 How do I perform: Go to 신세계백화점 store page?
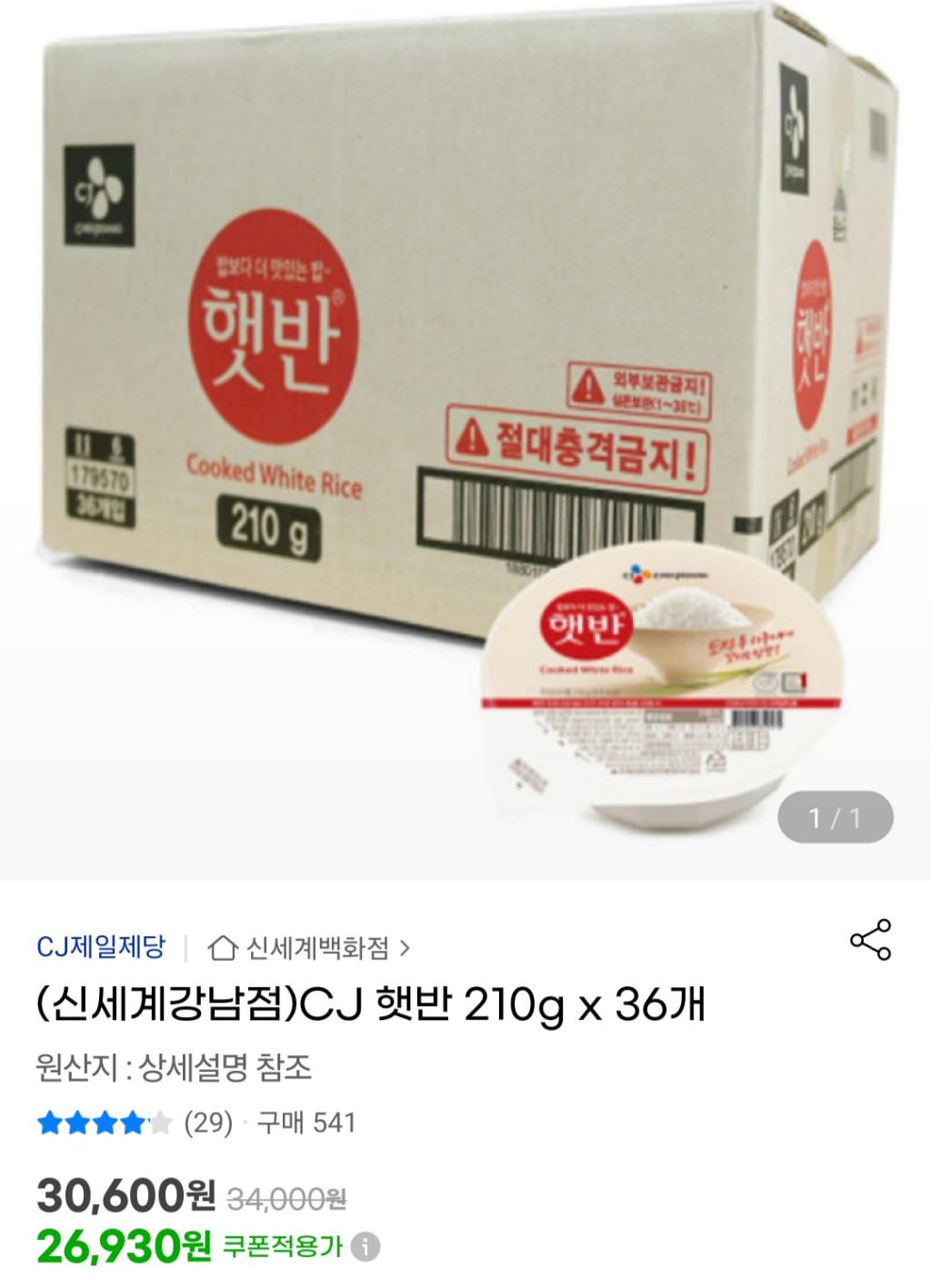[309, 949]
